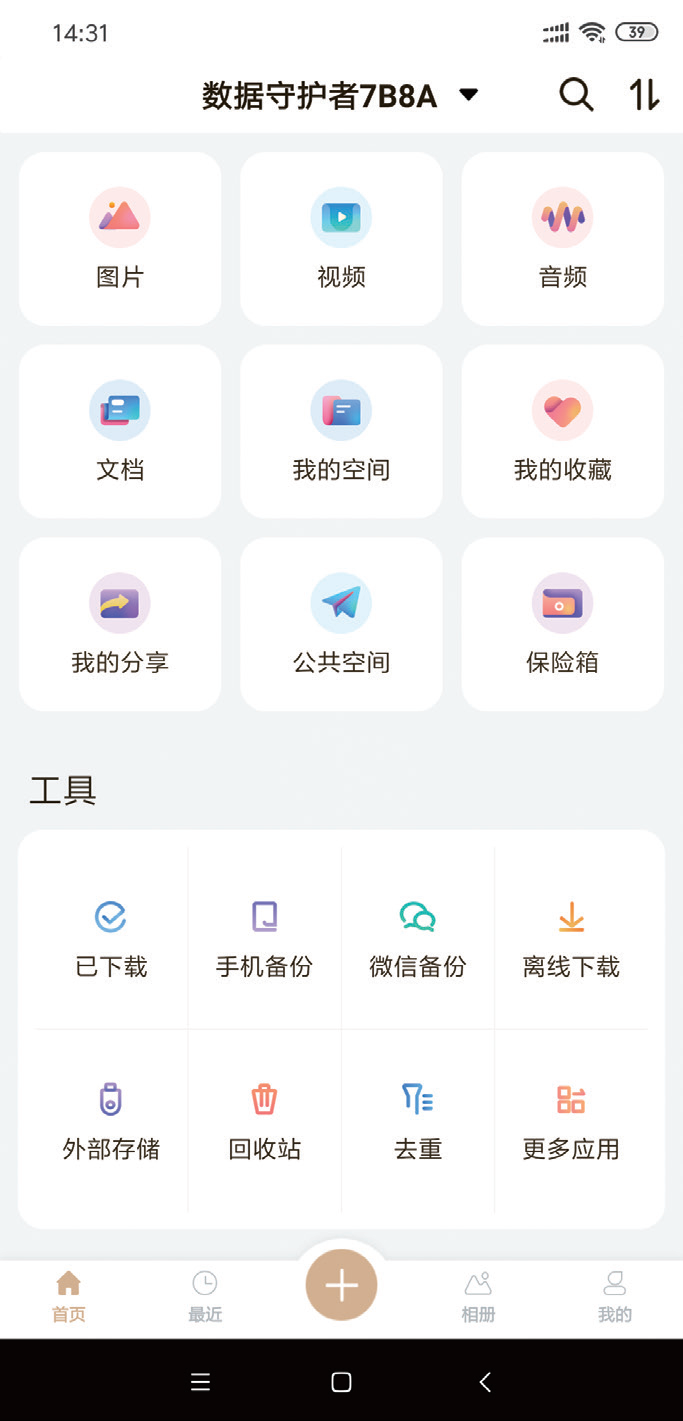Viewport: 683px width, 1421px height.
Task: Open the 回收站 recycle bin
Action: click(264, 1120)
